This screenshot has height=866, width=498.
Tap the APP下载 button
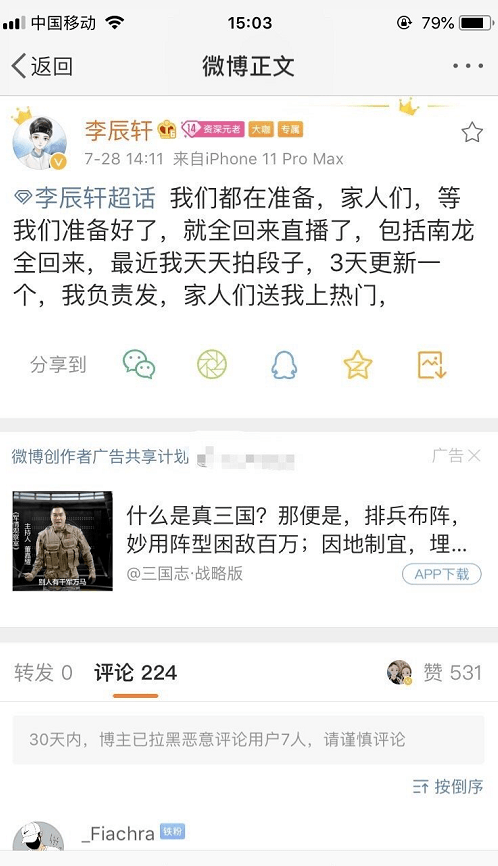coord(441,574)
